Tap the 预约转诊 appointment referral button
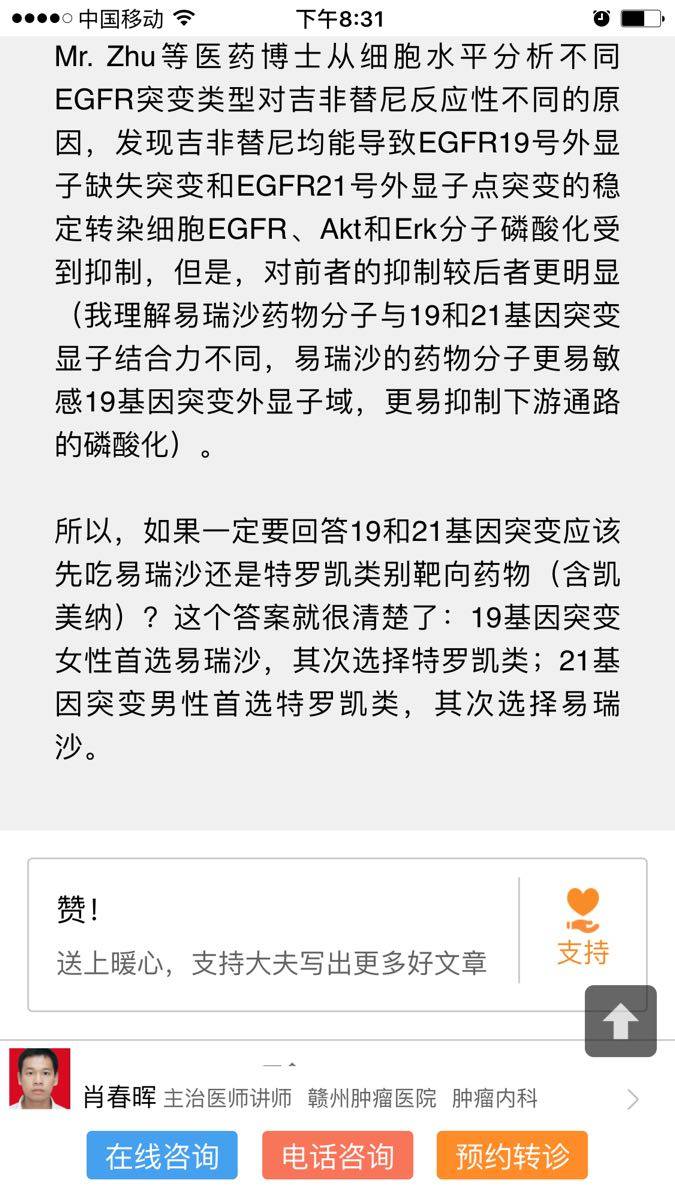This screenshot has width=675, height=1200. click(512, 1156)
